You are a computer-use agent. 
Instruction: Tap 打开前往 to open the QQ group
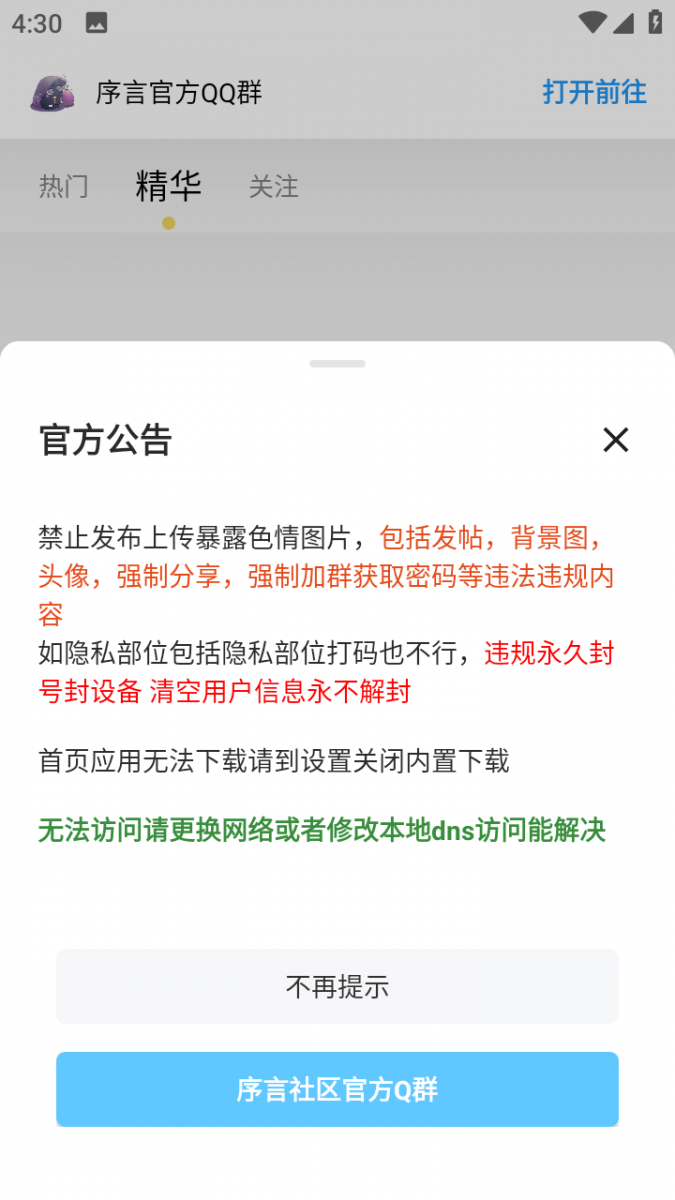click(x=594, y=92)
